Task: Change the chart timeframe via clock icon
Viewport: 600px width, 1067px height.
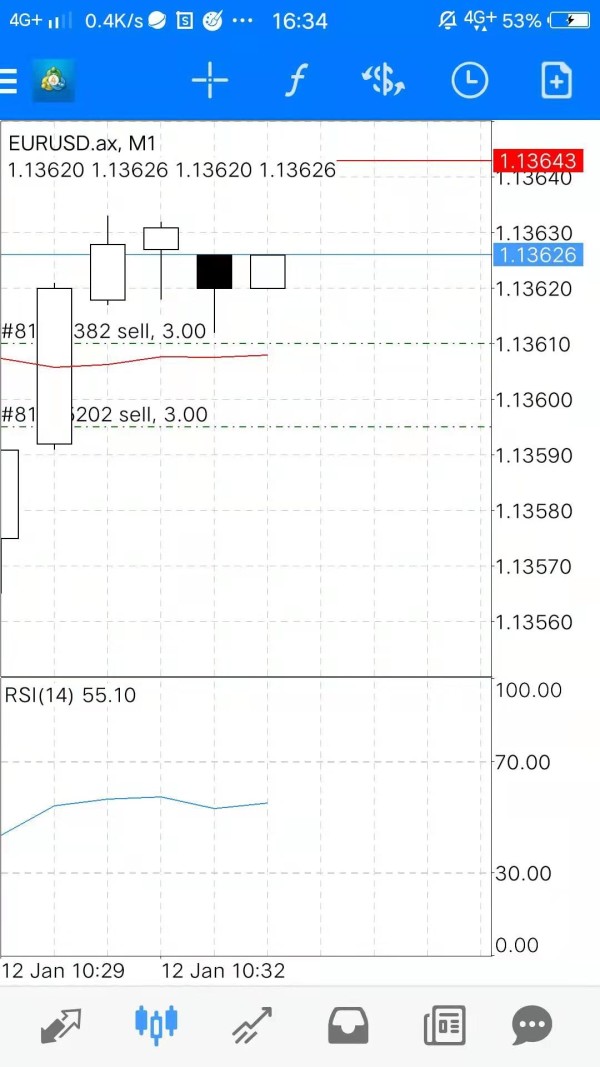Action: pyautogui.click(x=469, y=80)
